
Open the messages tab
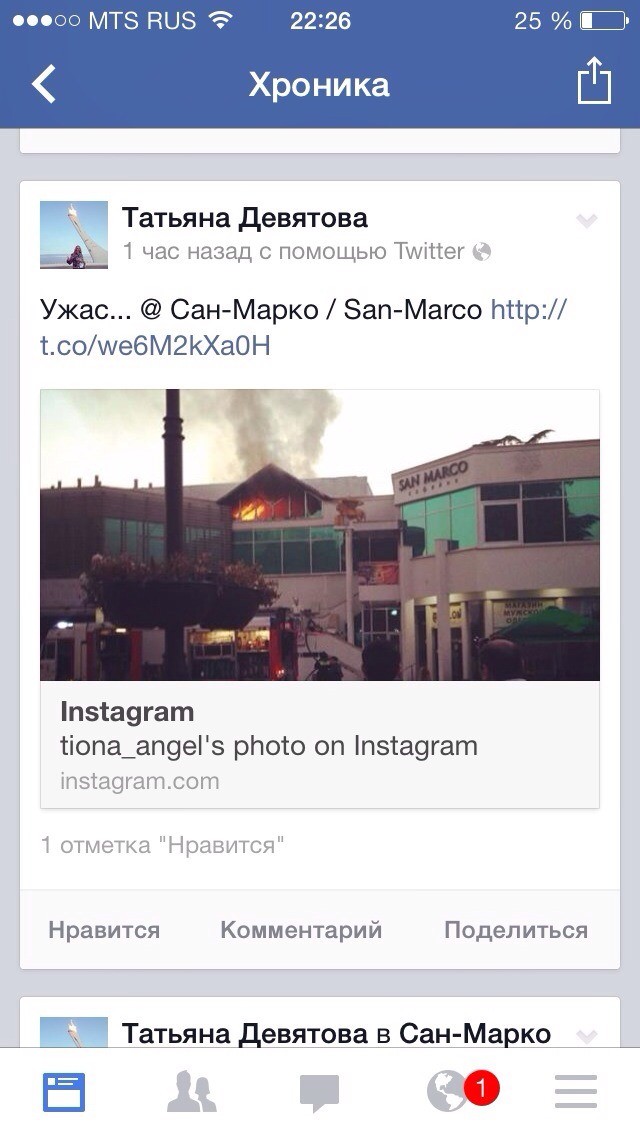pos(320,1093)
